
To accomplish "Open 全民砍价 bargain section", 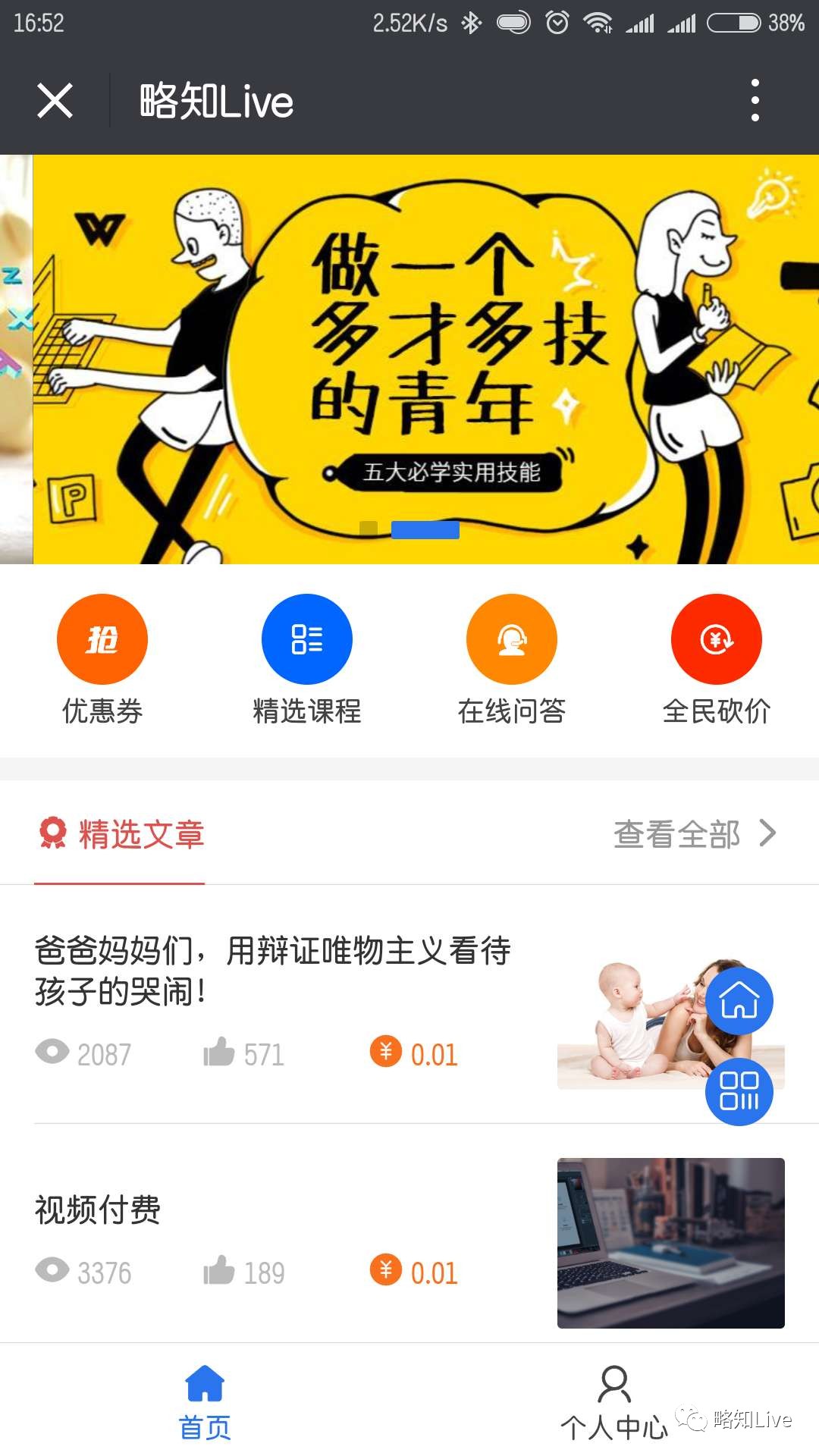I will click(x=717, y=639).
